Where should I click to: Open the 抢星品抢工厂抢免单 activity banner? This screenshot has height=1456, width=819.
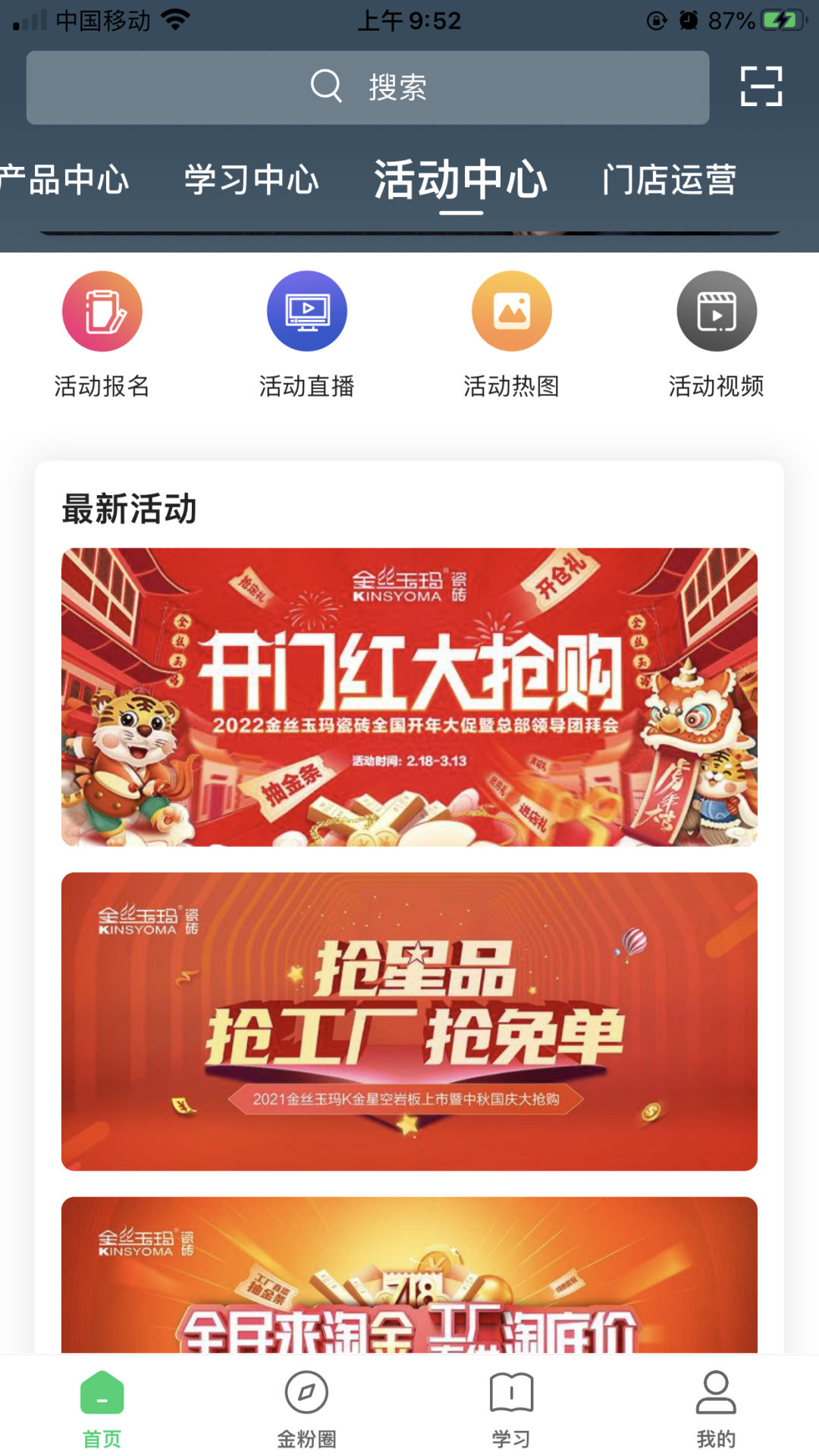(x=409, y=1021)
